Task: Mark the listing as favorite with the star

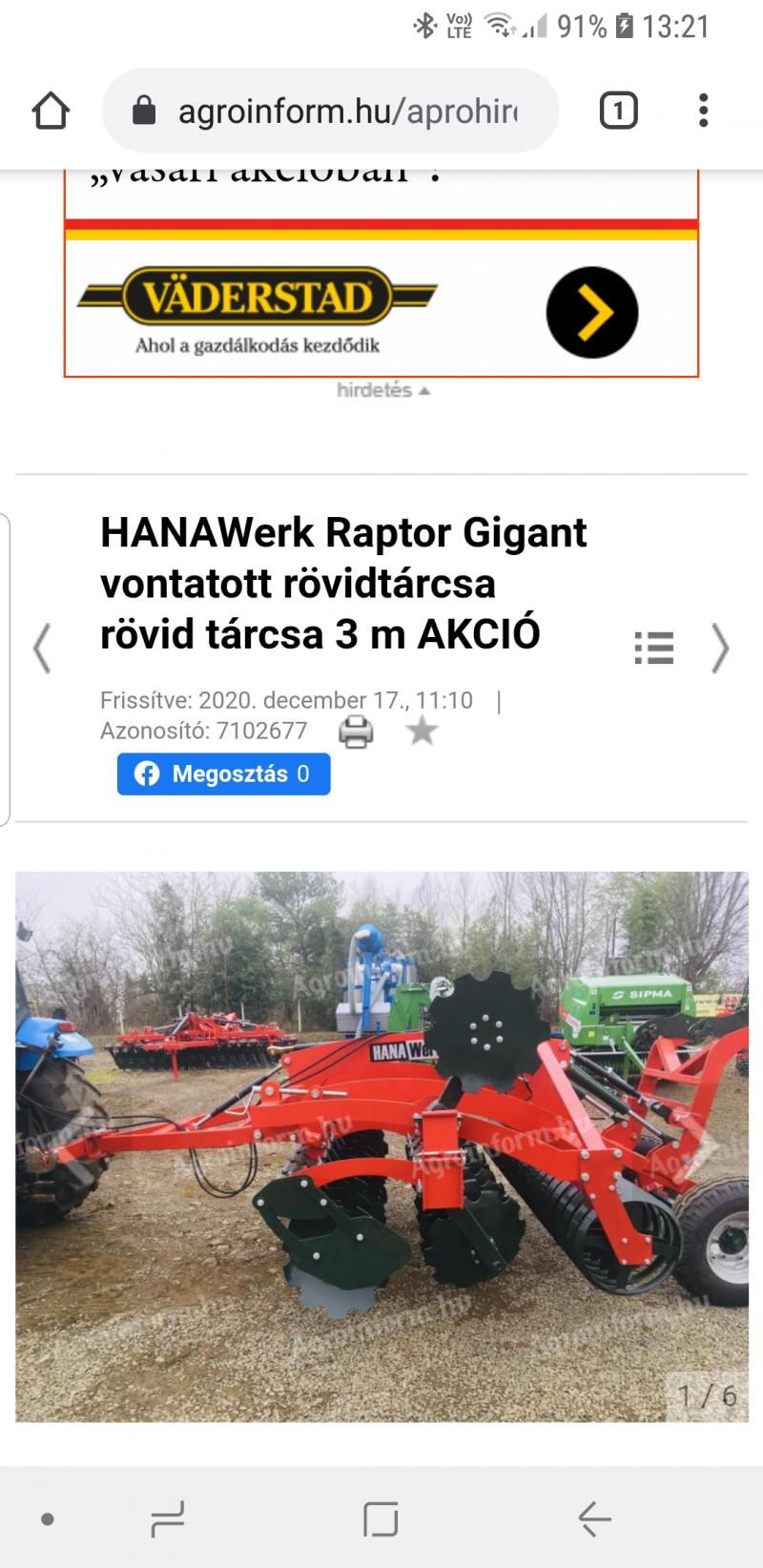Action: pyautogui.click(x=422, y=732)
